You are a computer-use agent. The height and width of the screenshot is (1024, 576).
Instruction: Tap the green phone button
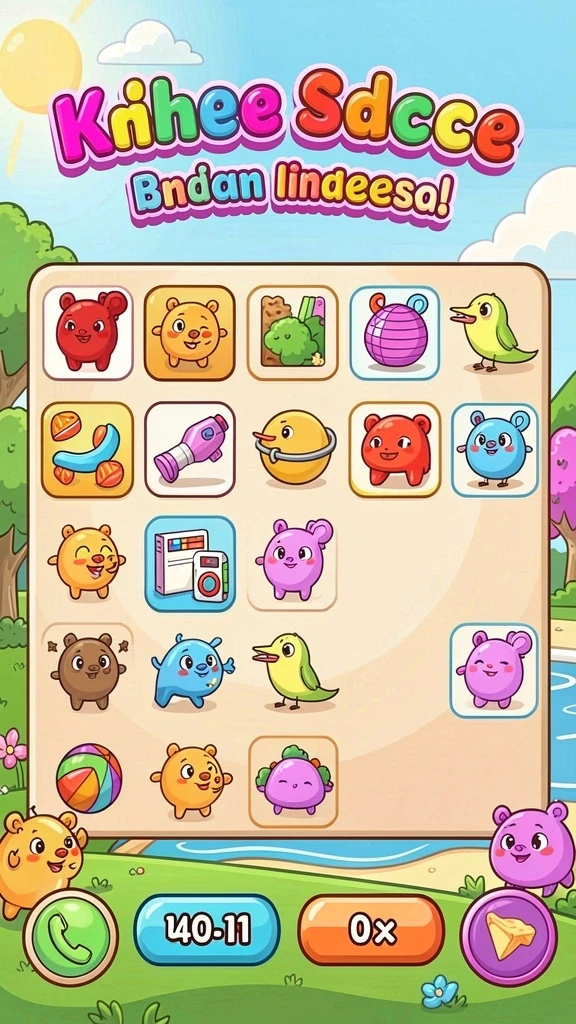click(x=71, y=936)
